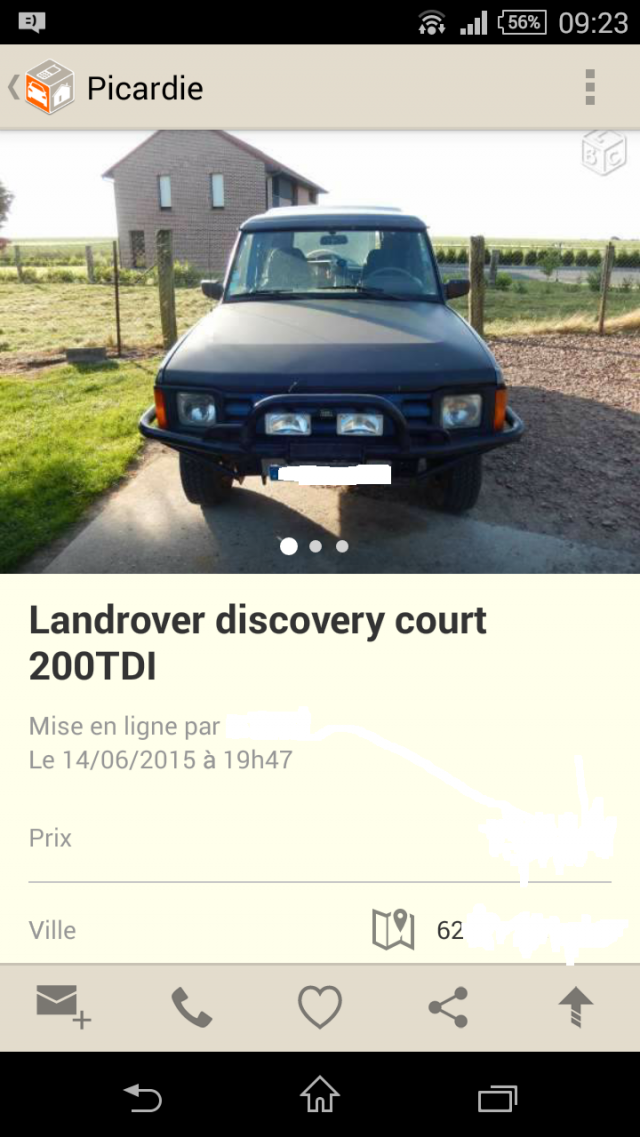Save this ad to favorites

[320, 1007]
